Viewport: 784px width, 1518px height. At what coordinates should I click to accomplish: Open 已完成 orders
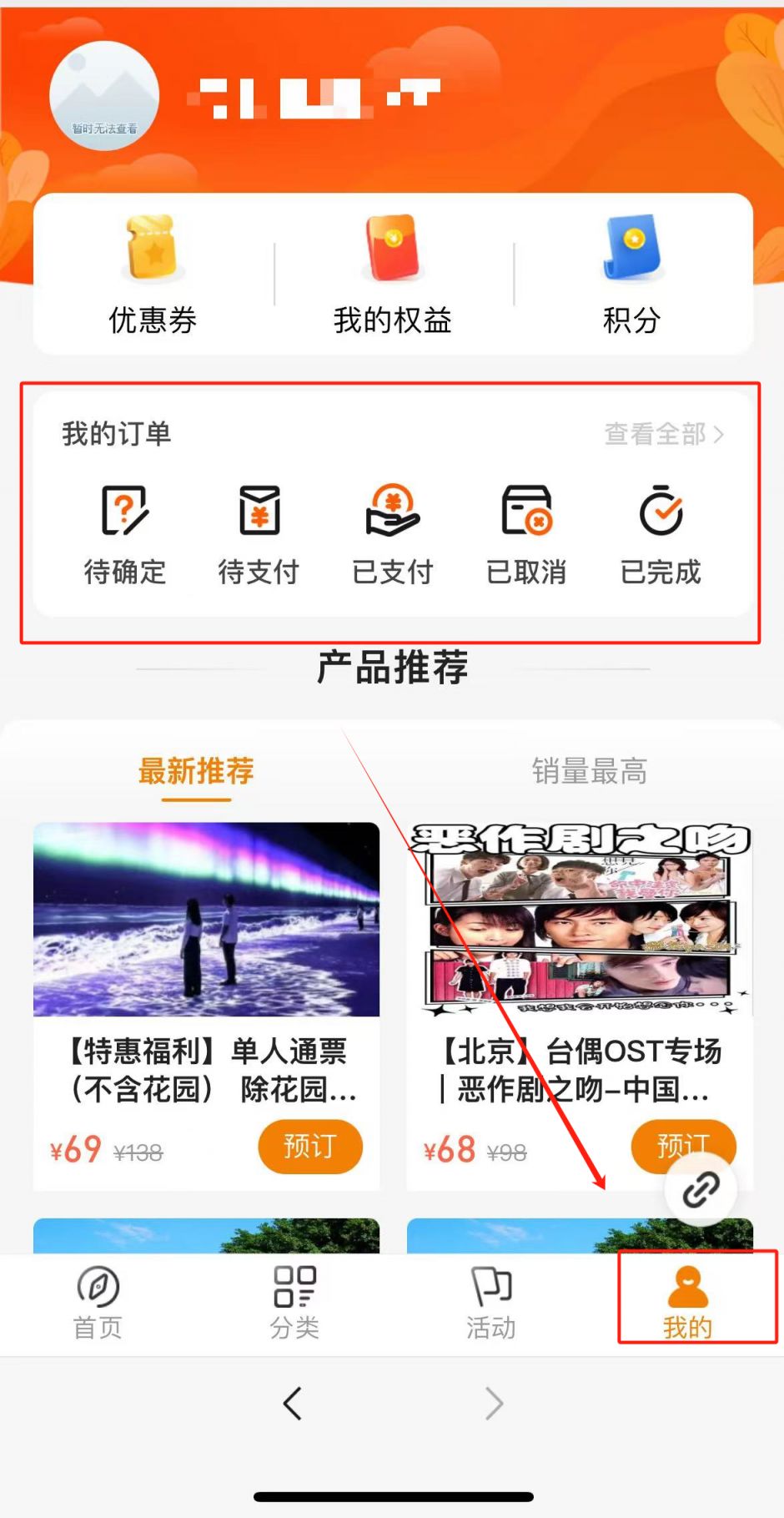661,534
